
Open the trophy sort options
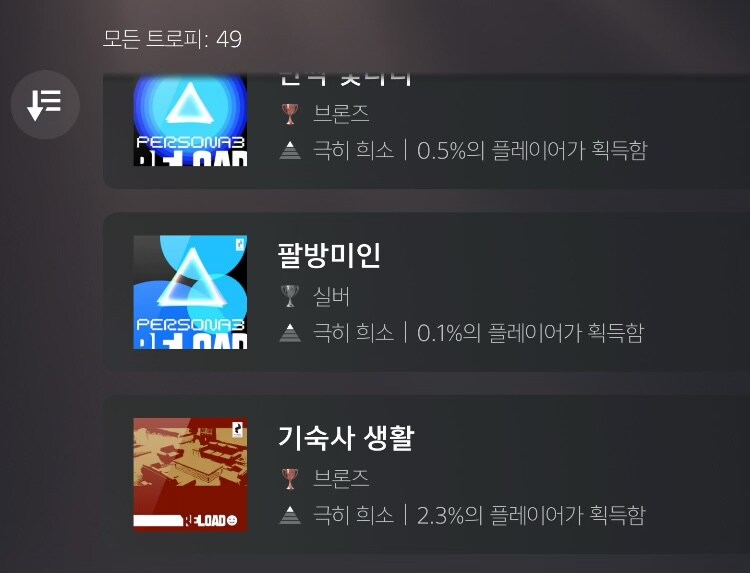coord(45,104)
